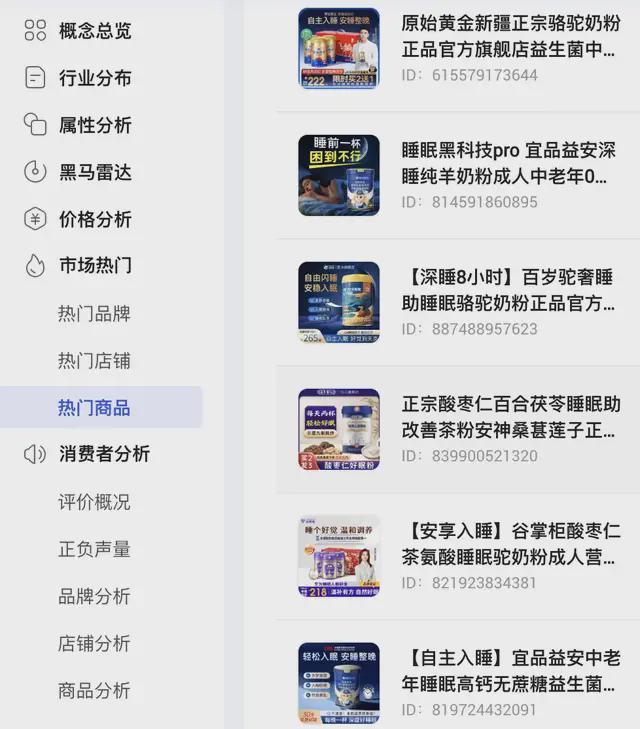Open product 原始黄金新疆正宗骆驼奶粉
This screenshot has height=729, width=640.
(x=510, y=36)
